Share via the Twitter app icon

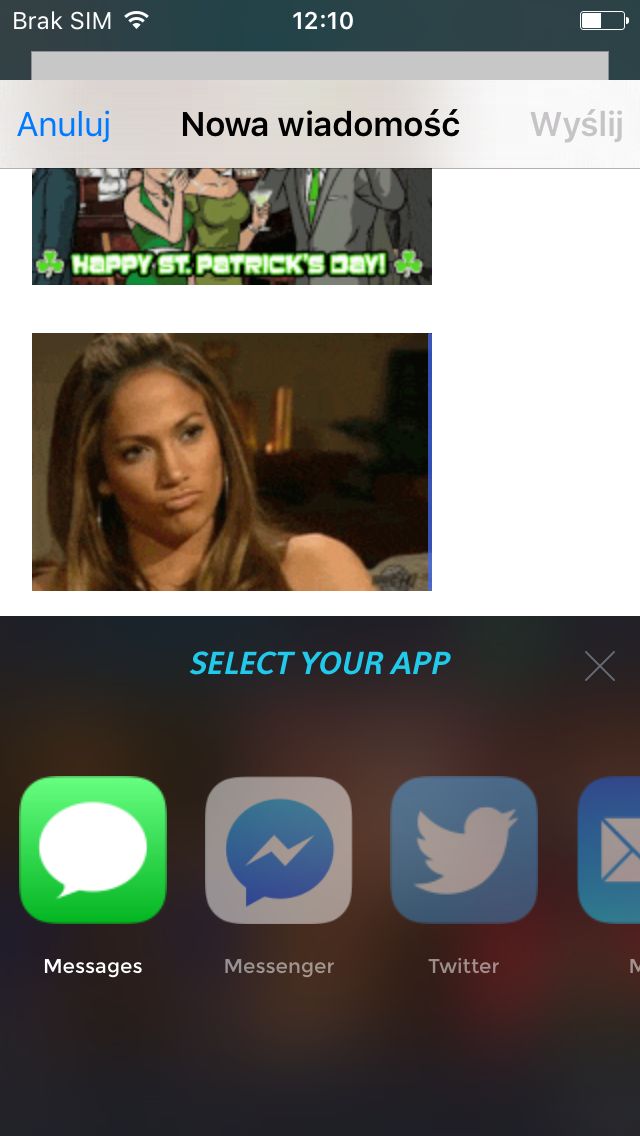click(464, 850)
